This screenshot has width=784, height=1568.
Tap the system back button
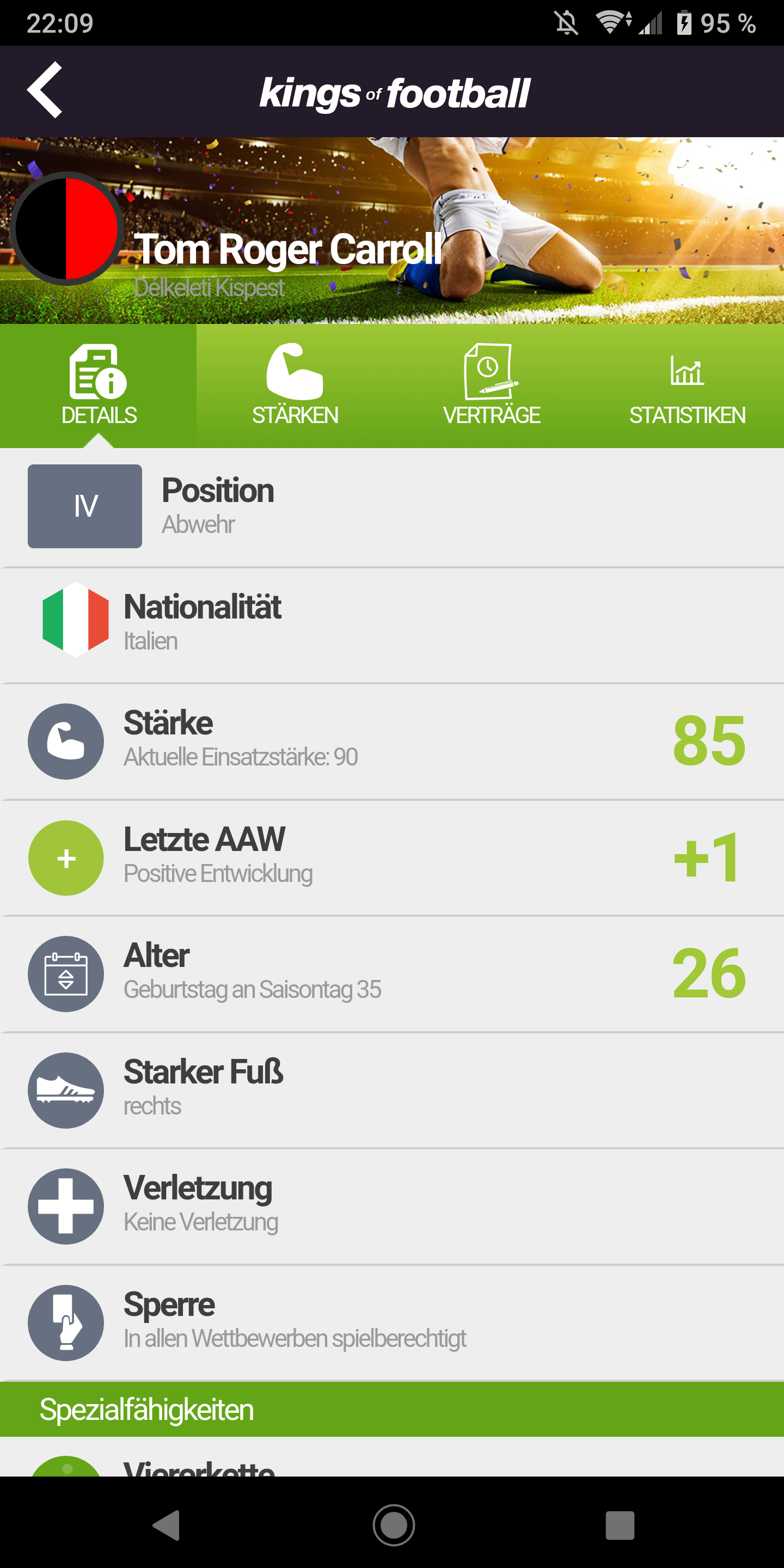pos(166,1525)
